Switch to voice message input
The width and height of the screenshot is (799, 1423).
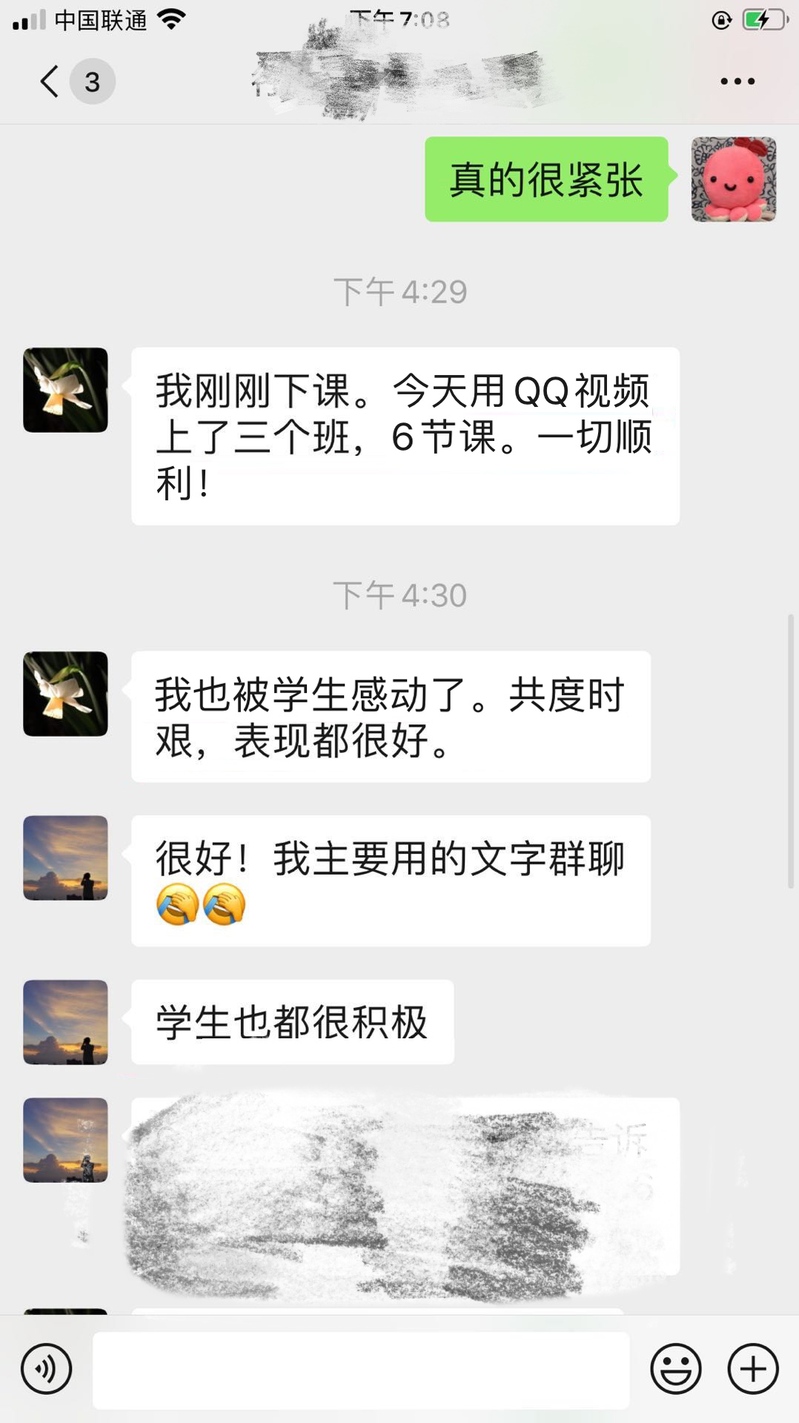coord(47,1368)
